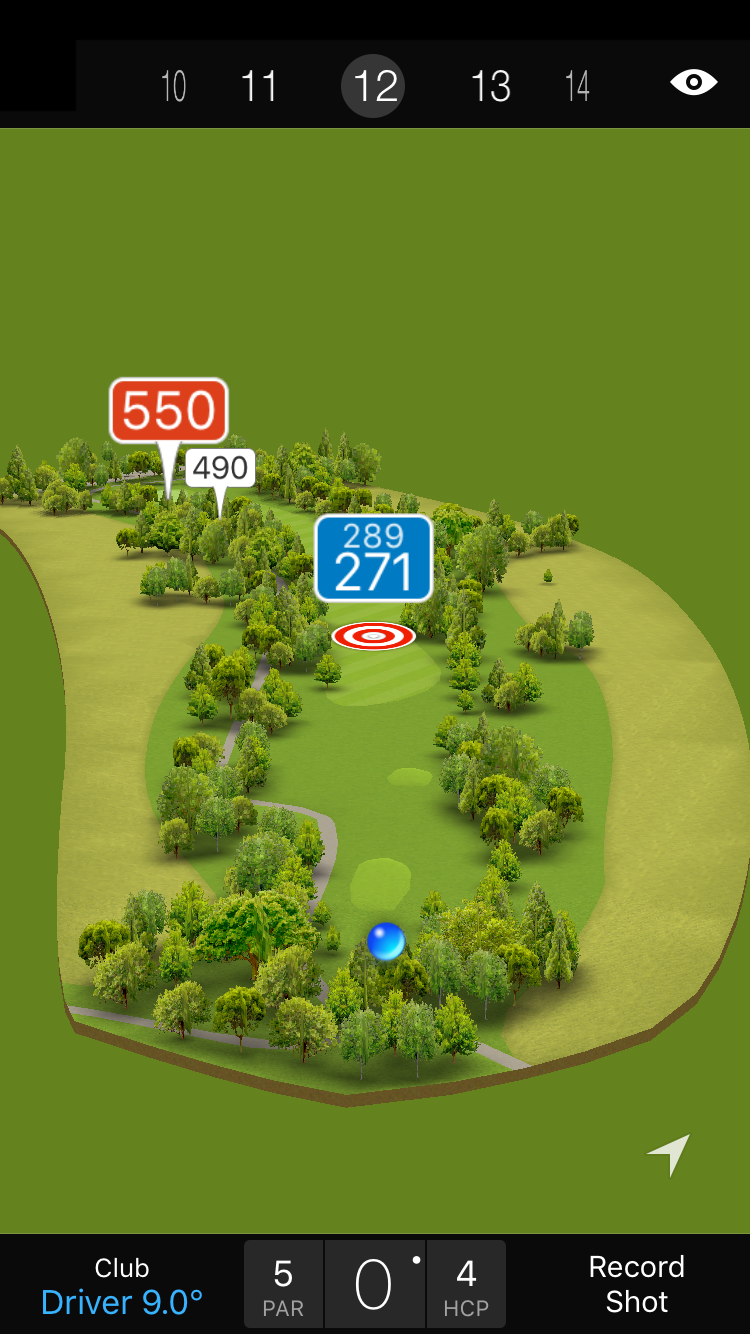Screen dimensions: 750x1334
Task: Toggle the eye view icon
Action: (693, 83)
